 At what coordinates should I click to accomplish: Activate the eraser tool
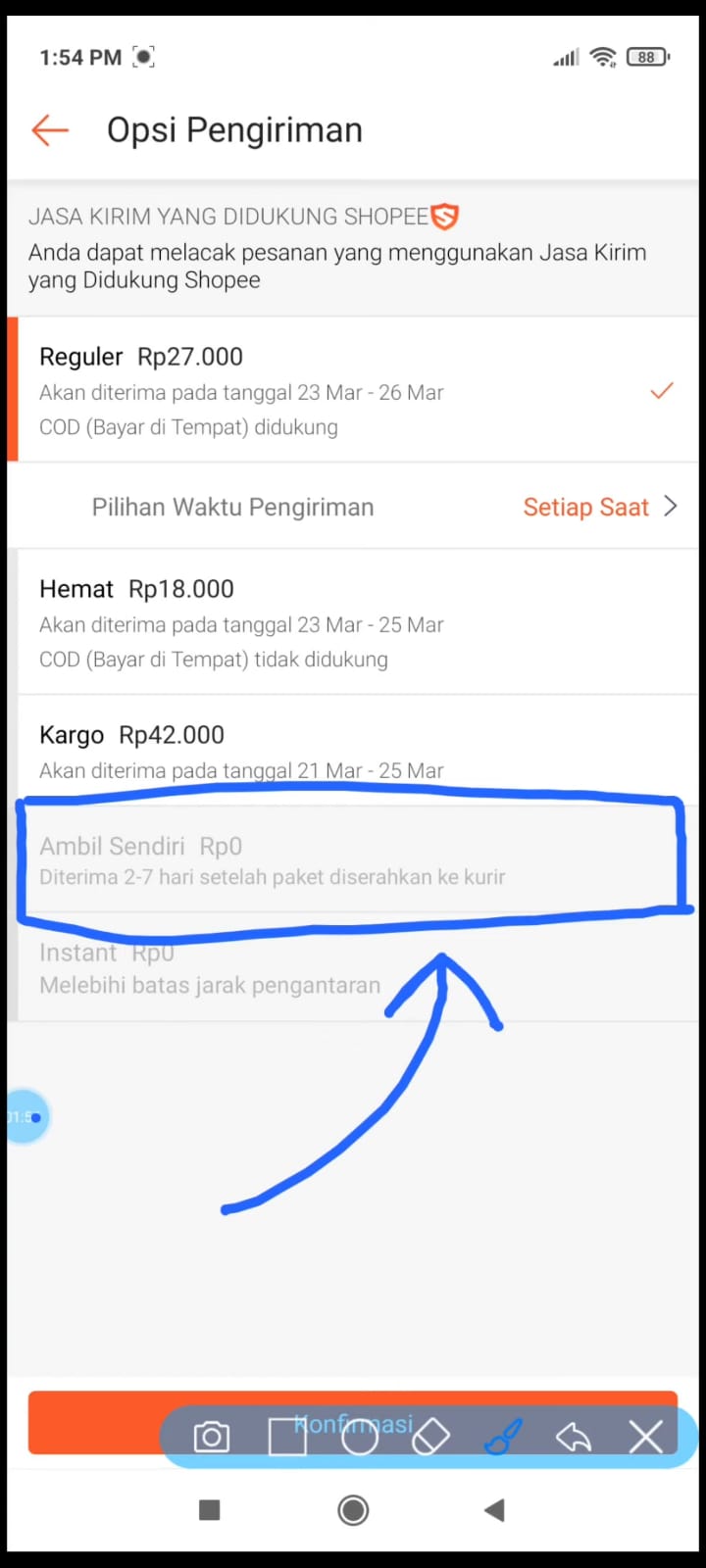click(430, 1437)
